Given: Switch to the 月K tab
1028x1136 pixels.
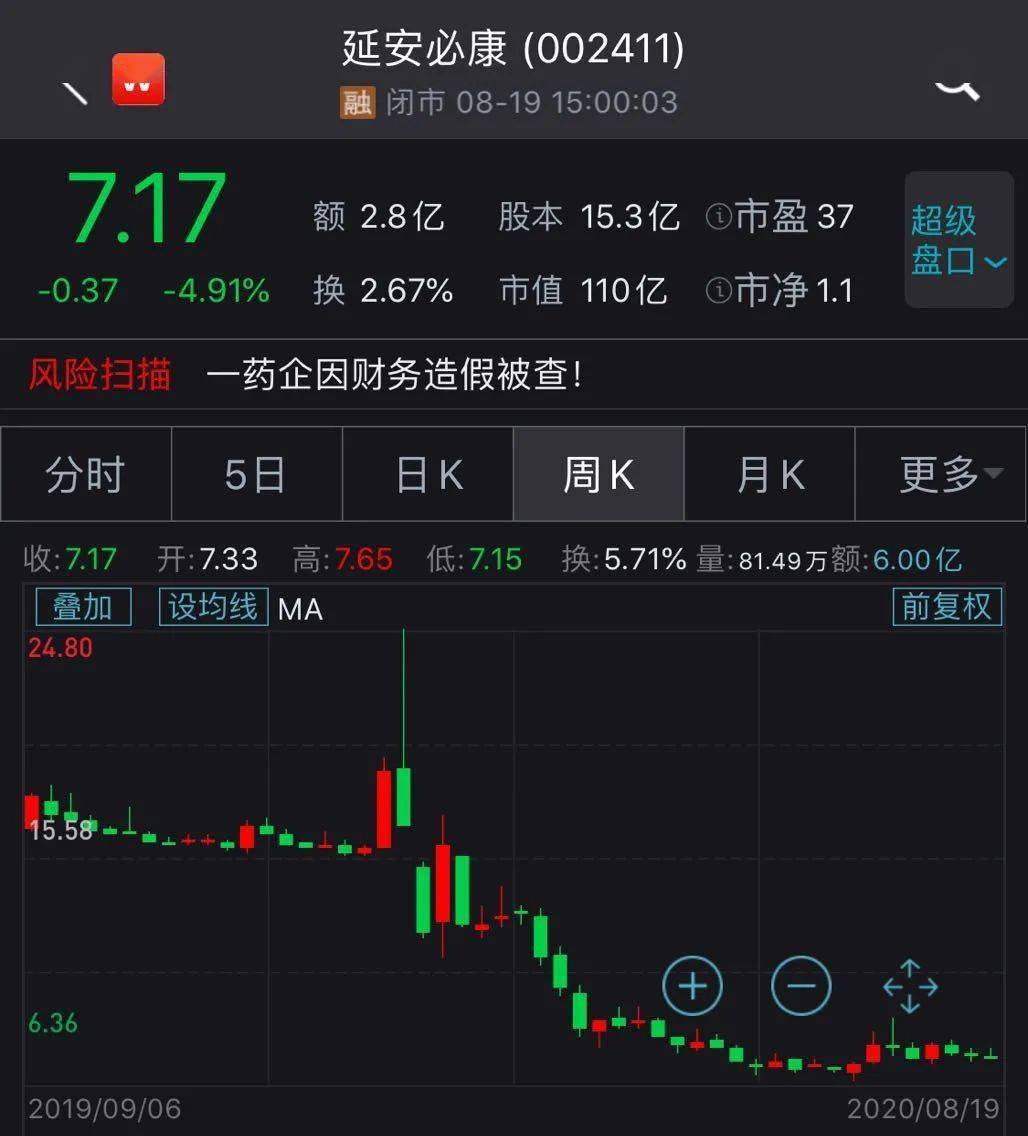Looking at the screenshot, I should (x=770, y=474).
